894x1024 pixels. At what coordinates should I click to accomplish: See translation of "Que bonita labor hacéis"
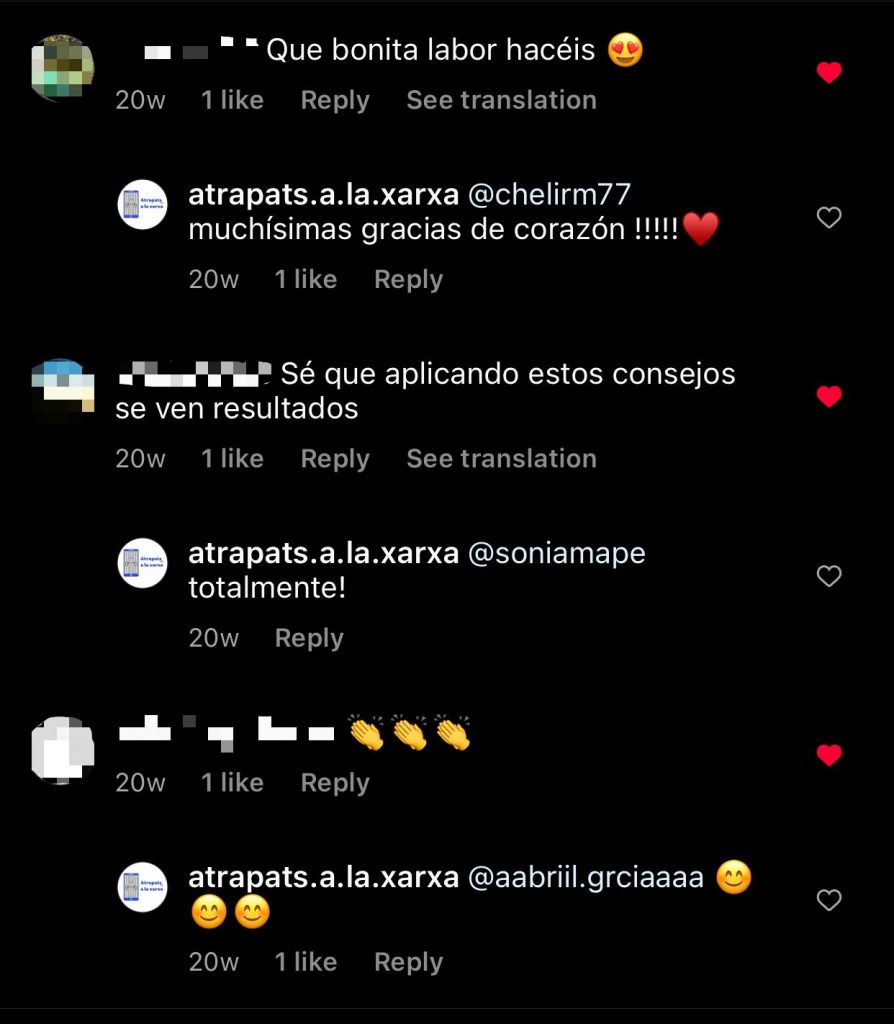pyautogui.click(x=501, y=100)
